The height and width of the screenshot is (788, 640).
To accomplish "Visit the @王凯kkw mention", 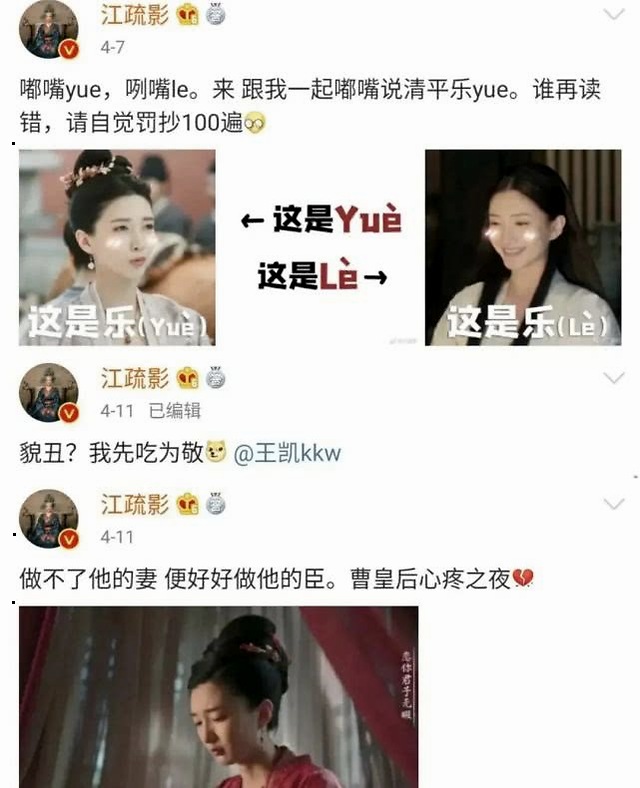I will pos(287,453).
